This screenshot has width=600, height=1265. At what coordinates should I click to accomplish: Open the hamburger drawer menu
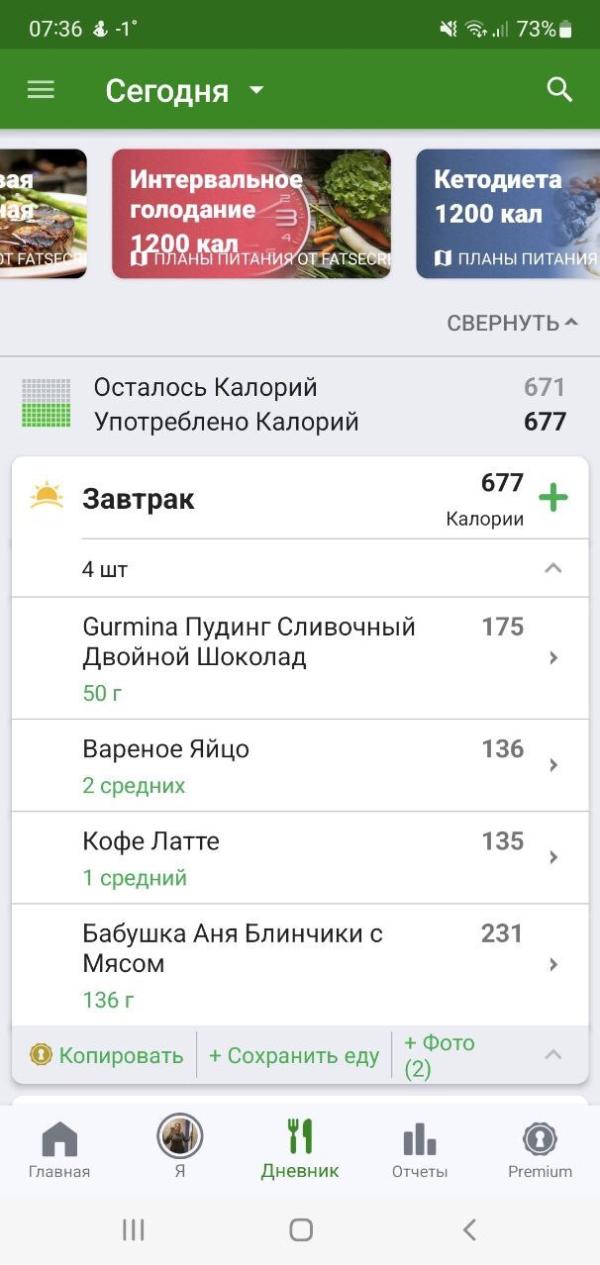(x=41, y=90)
